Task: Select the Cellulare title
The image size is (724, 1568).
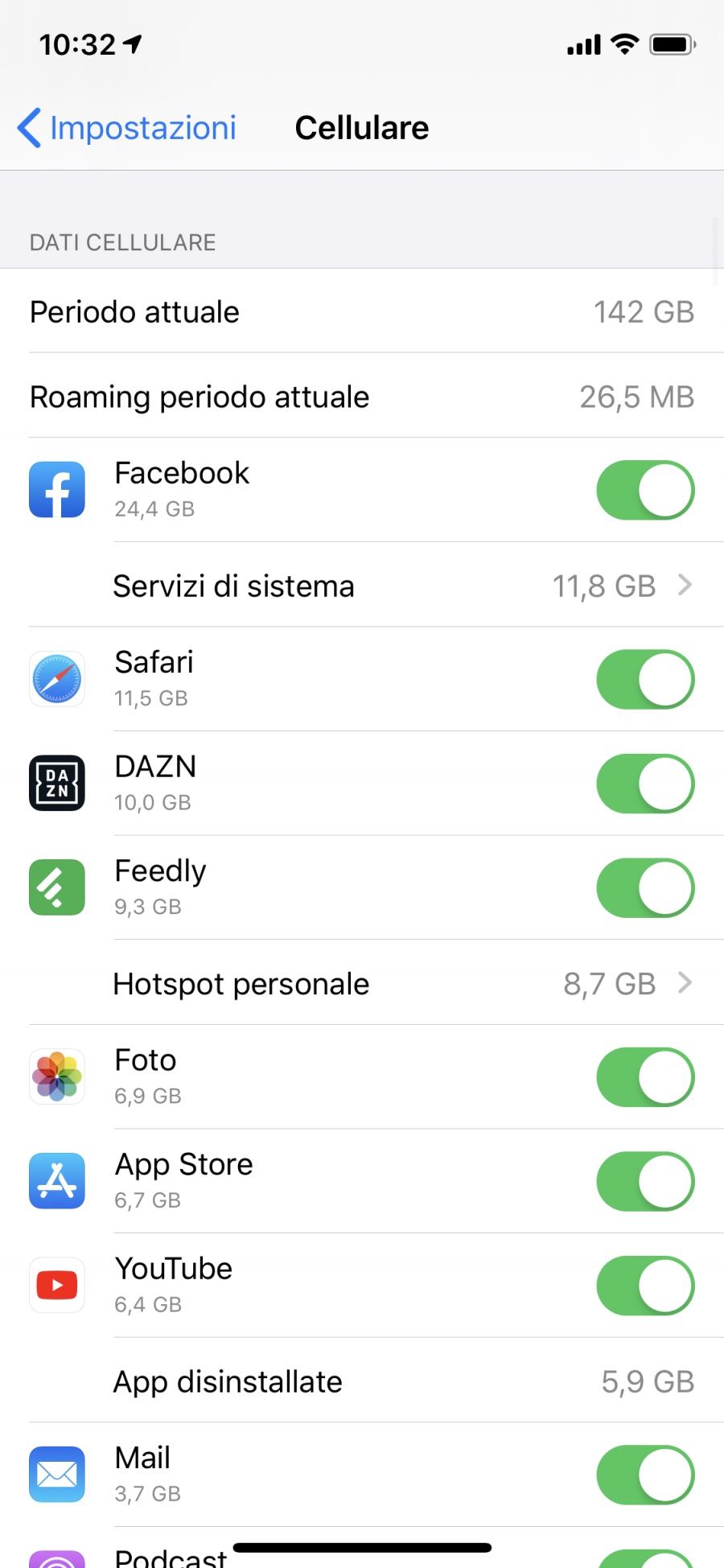Action: (362, 127)
